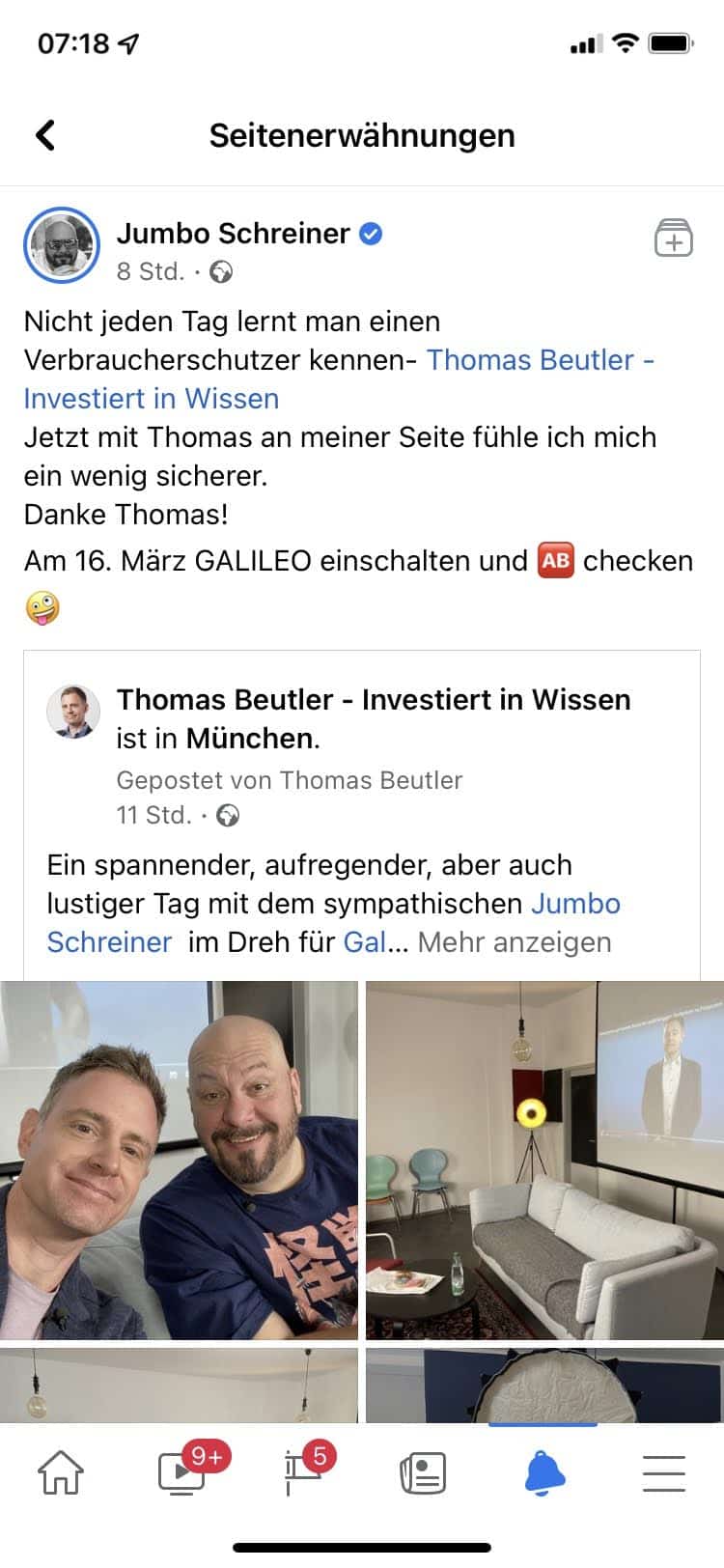Open the Jumbo Schreiner page name
Screen dimensions: 724x1568
click(233, 234)
